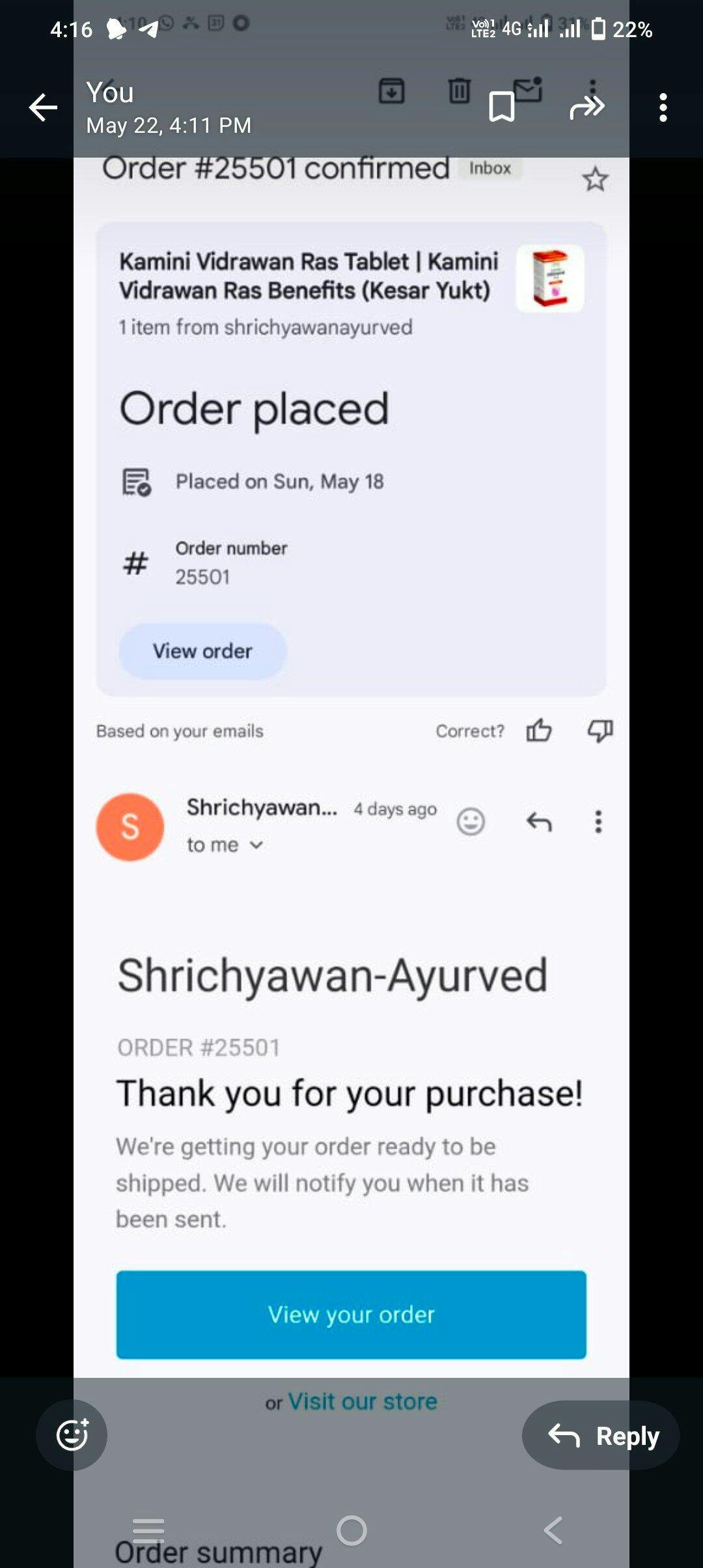Open recent apps from the navigation bar
Screen dimensions: 703x1568
148,1530
